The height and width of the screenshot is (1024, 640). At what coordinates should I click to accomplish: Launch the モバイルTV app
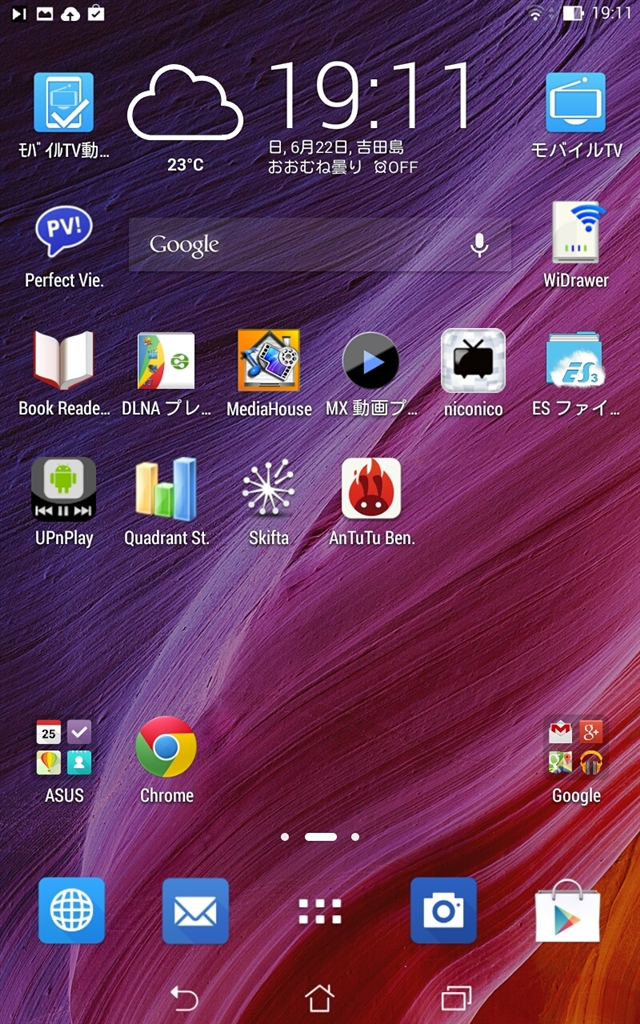(x=576, y=103)
